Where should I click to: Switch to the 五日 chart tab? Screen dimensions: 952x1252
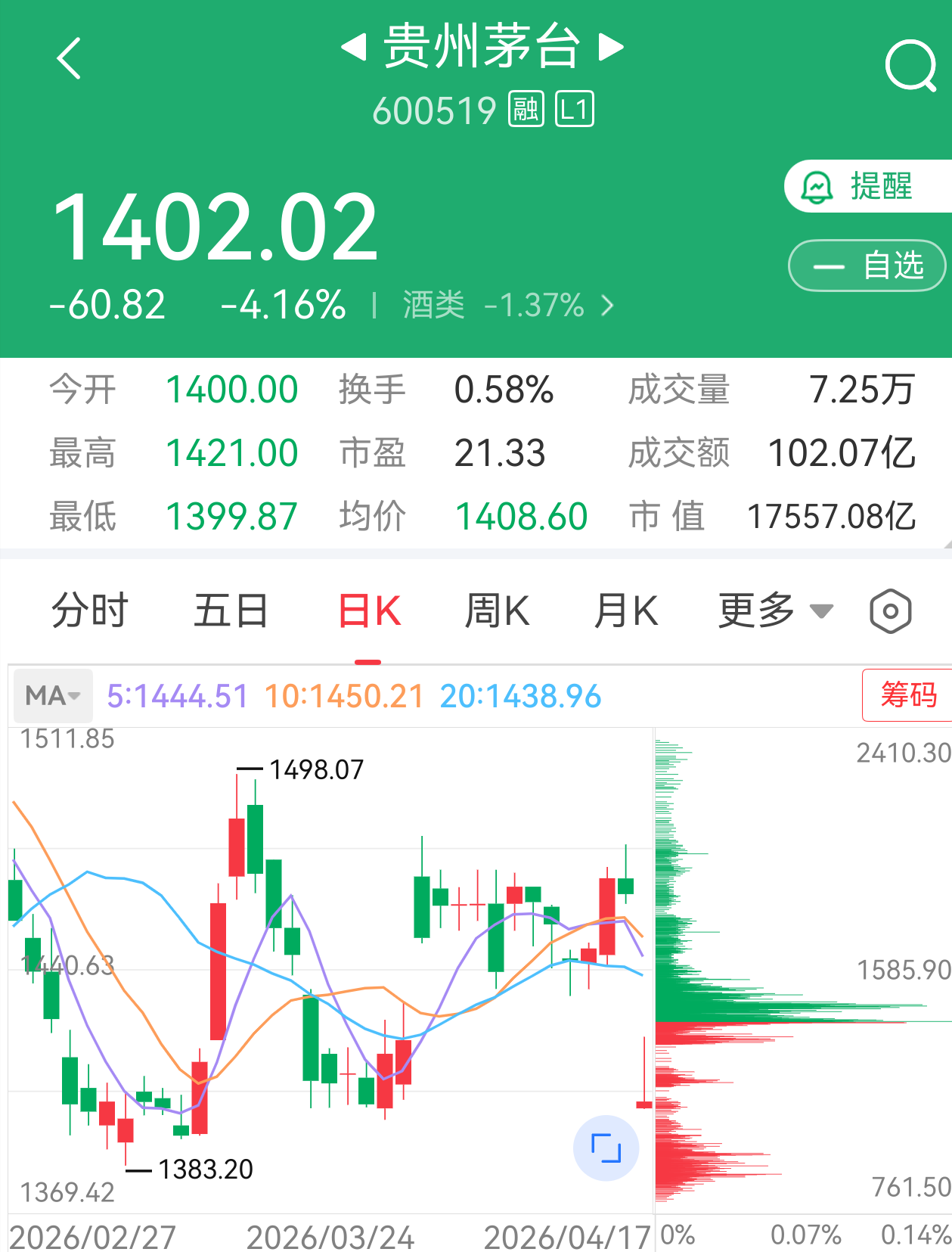tap(230, 610)
